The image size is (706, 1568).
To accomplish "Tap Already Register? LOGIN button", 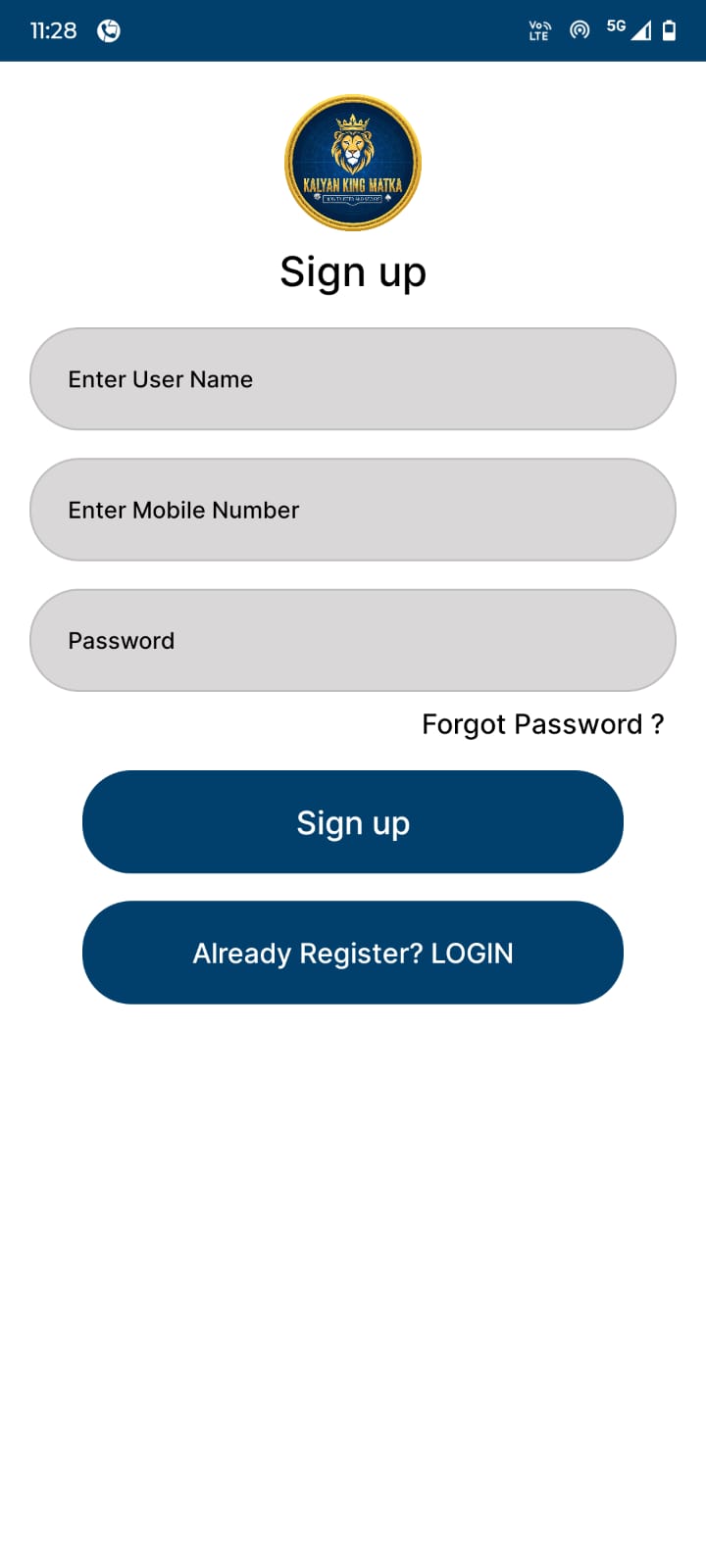I will 353,952.
